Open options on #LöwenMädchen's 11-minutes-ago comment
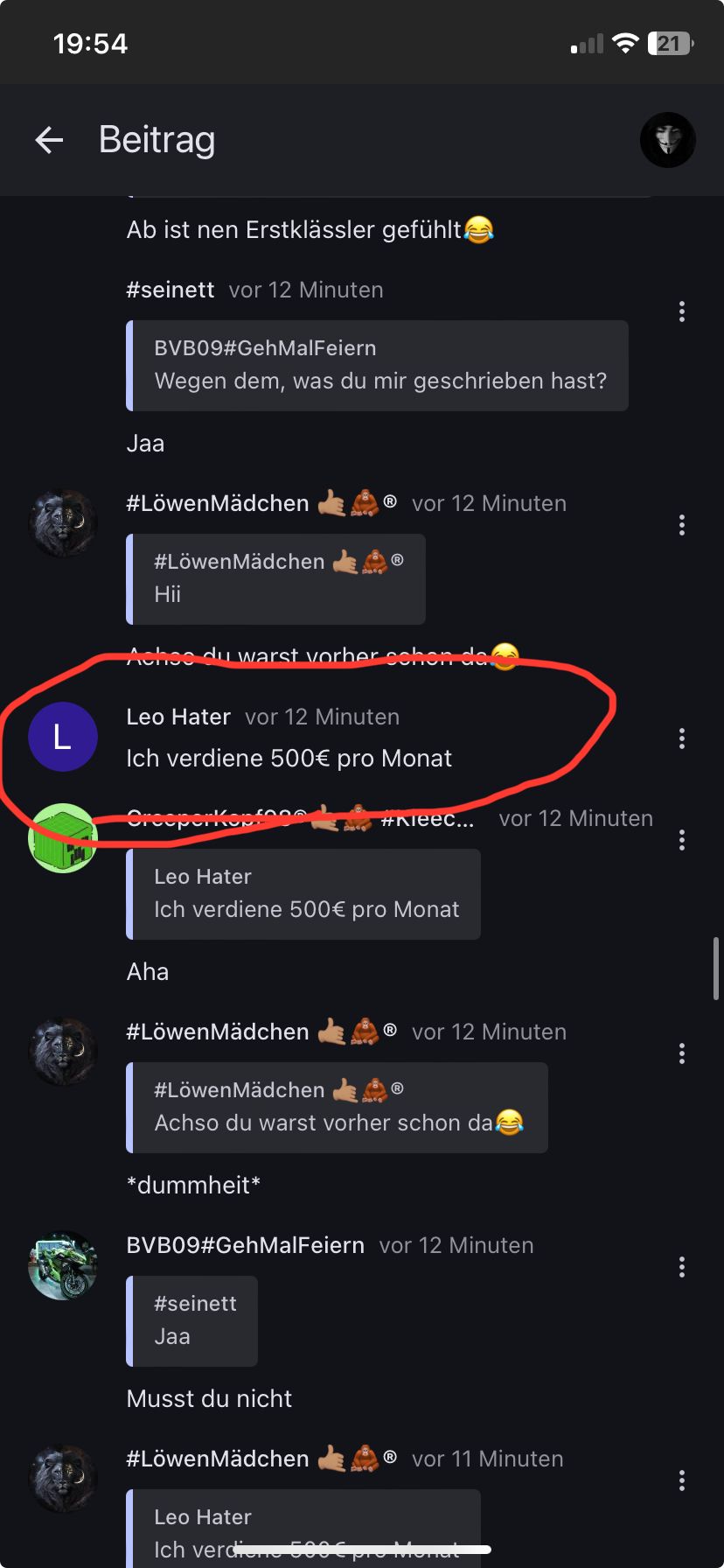 coord(681,1480)
